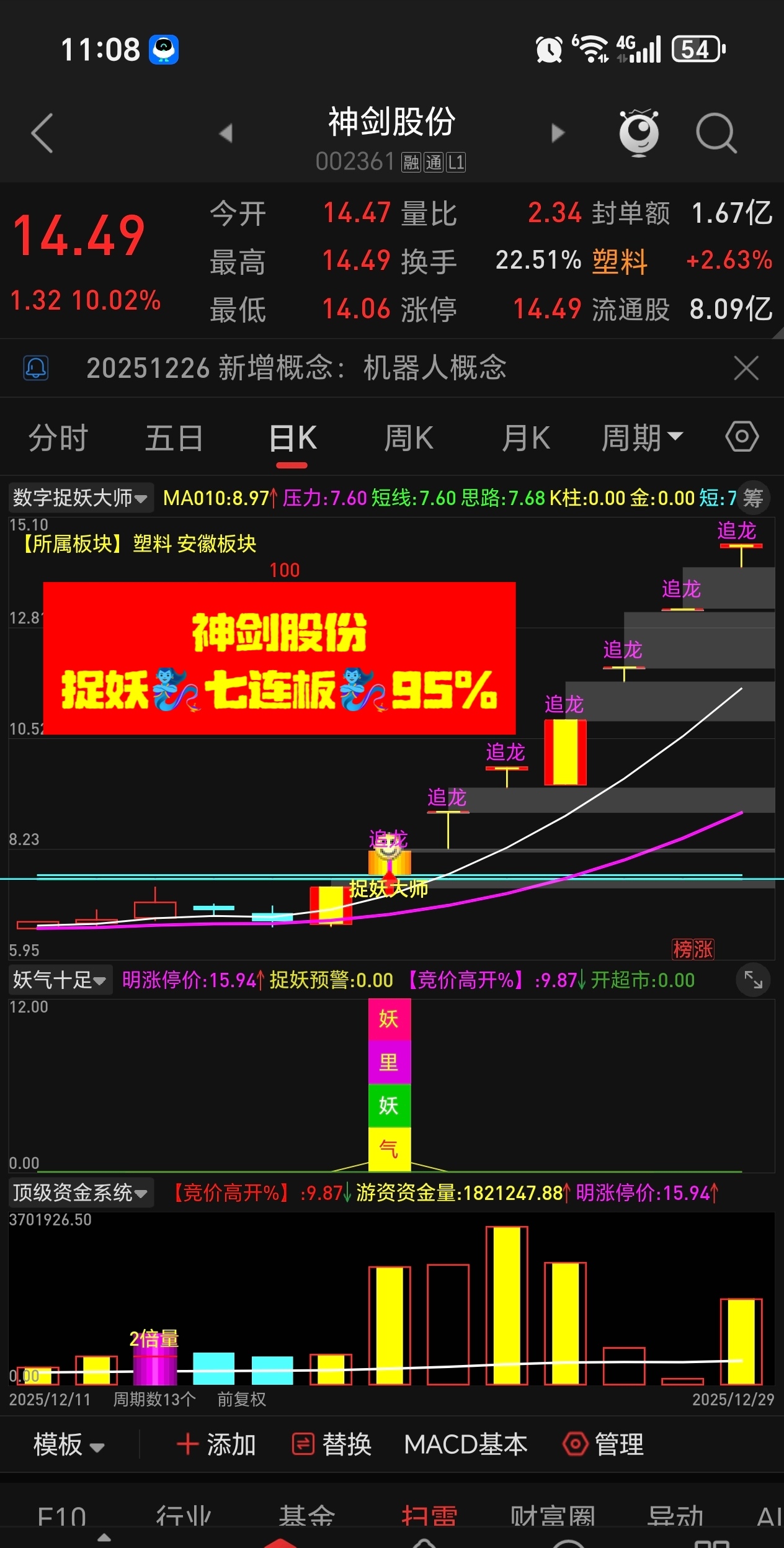Viewport: 784px width, 1548px height.
Task: Switch to the 五日 chart tab
Action: (x=174, y=438)
